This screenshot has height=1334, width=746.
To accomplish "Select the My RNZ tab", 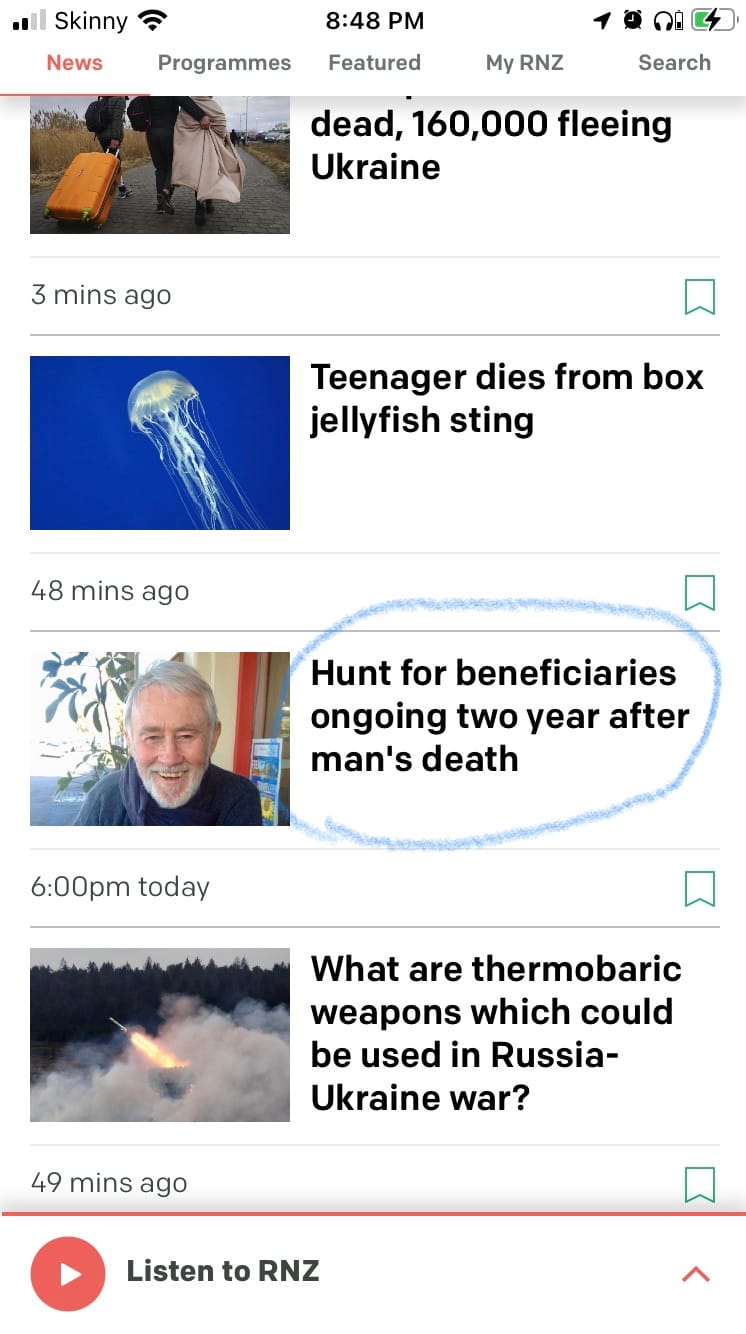I will [524, 63].
